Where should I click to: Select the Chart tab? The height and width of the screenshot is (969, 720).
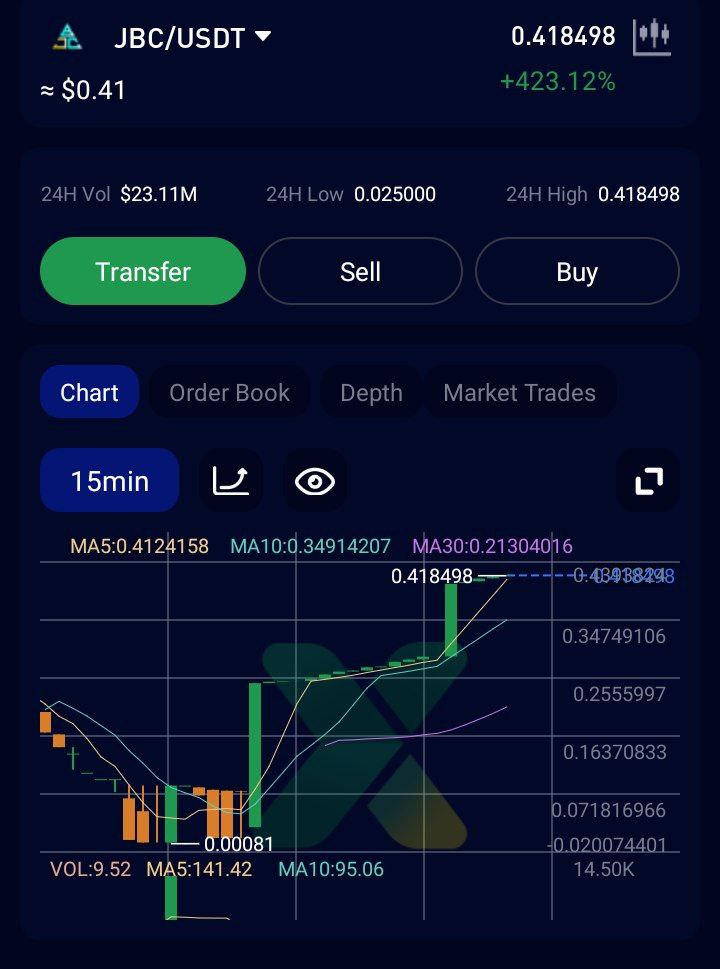(89, 393)
